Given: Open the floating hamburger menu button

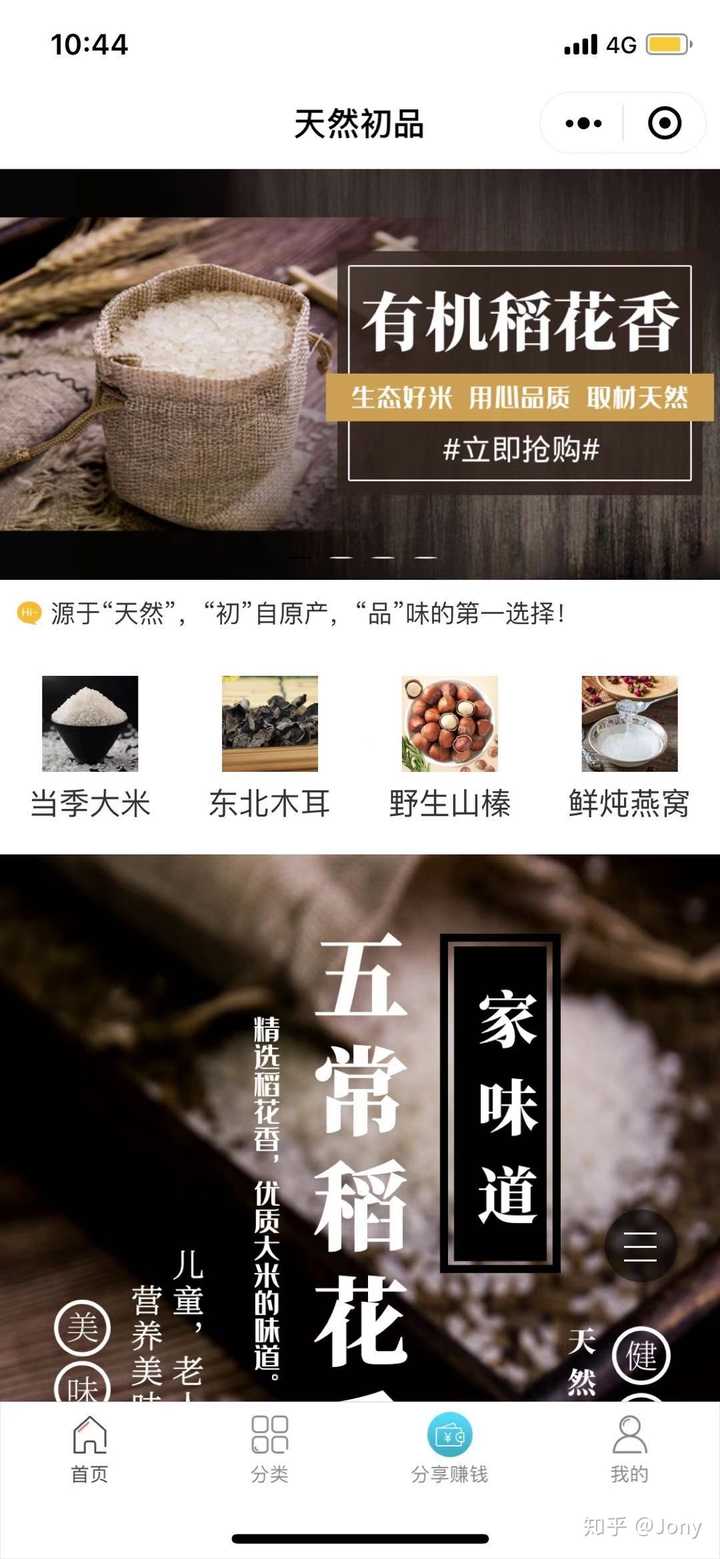Looking at the screenshot, I should point(640,1246).
